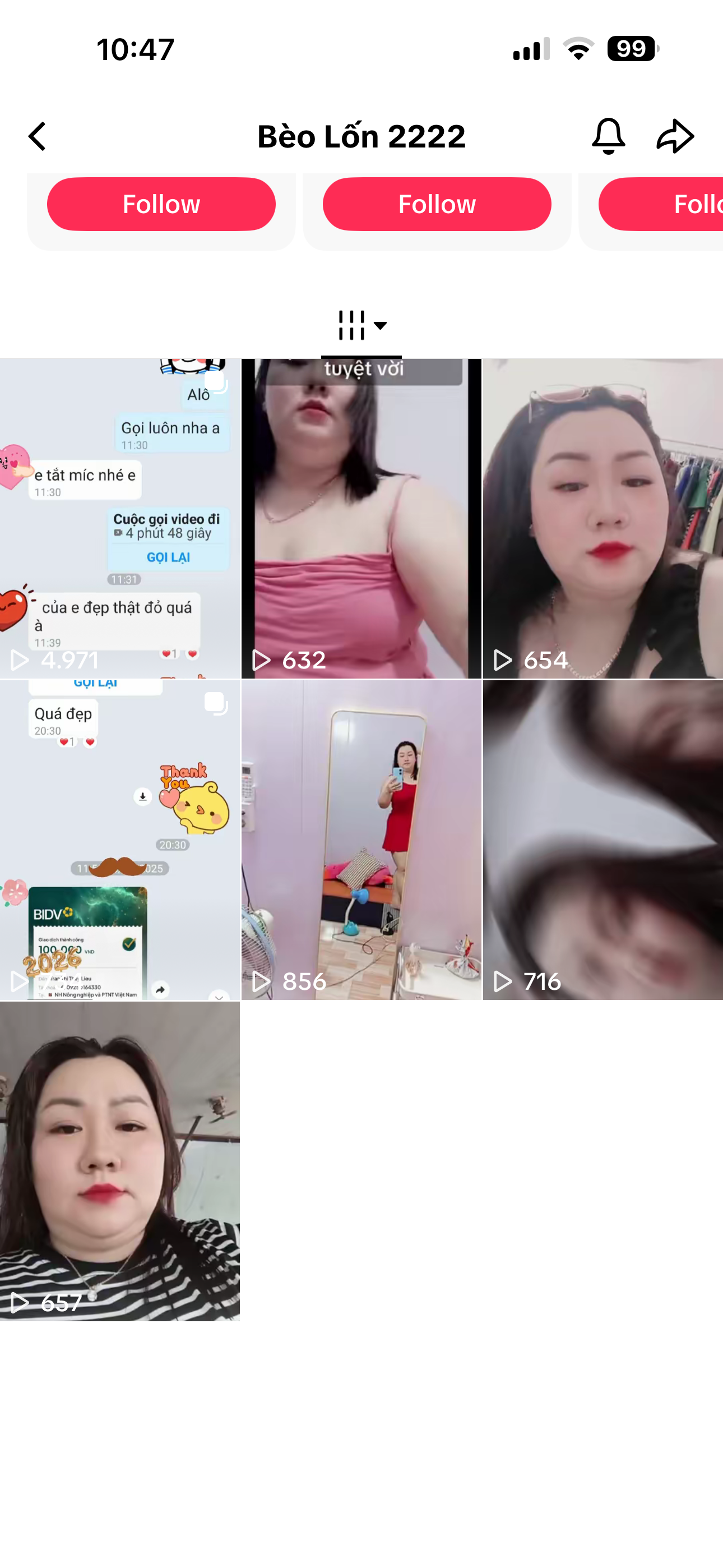
Task: Play the video with 632 views
Action: coord(361,519)
